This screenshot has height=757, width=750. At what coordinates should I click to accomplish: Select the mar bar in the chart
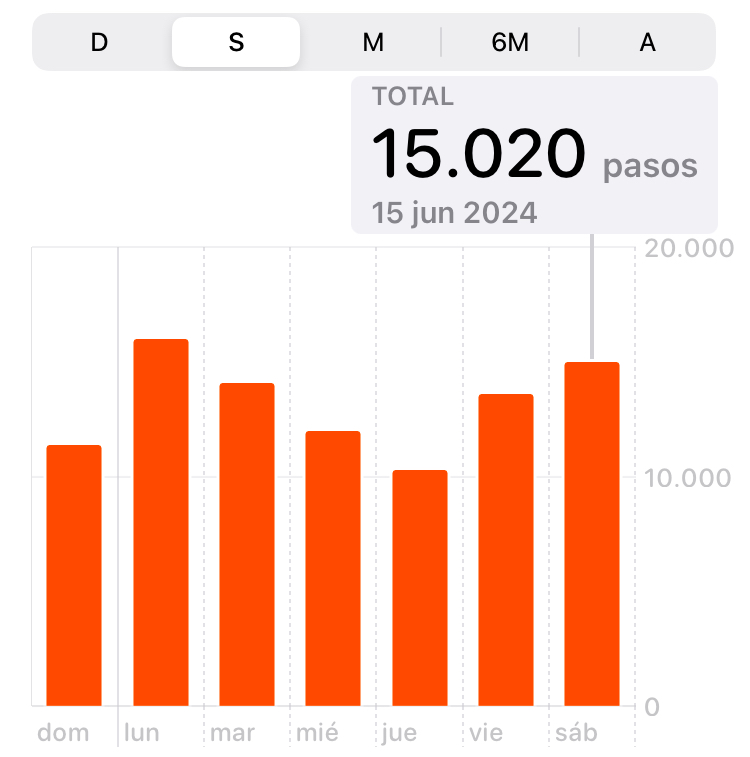pyautogui.click(x=247, y=544)
